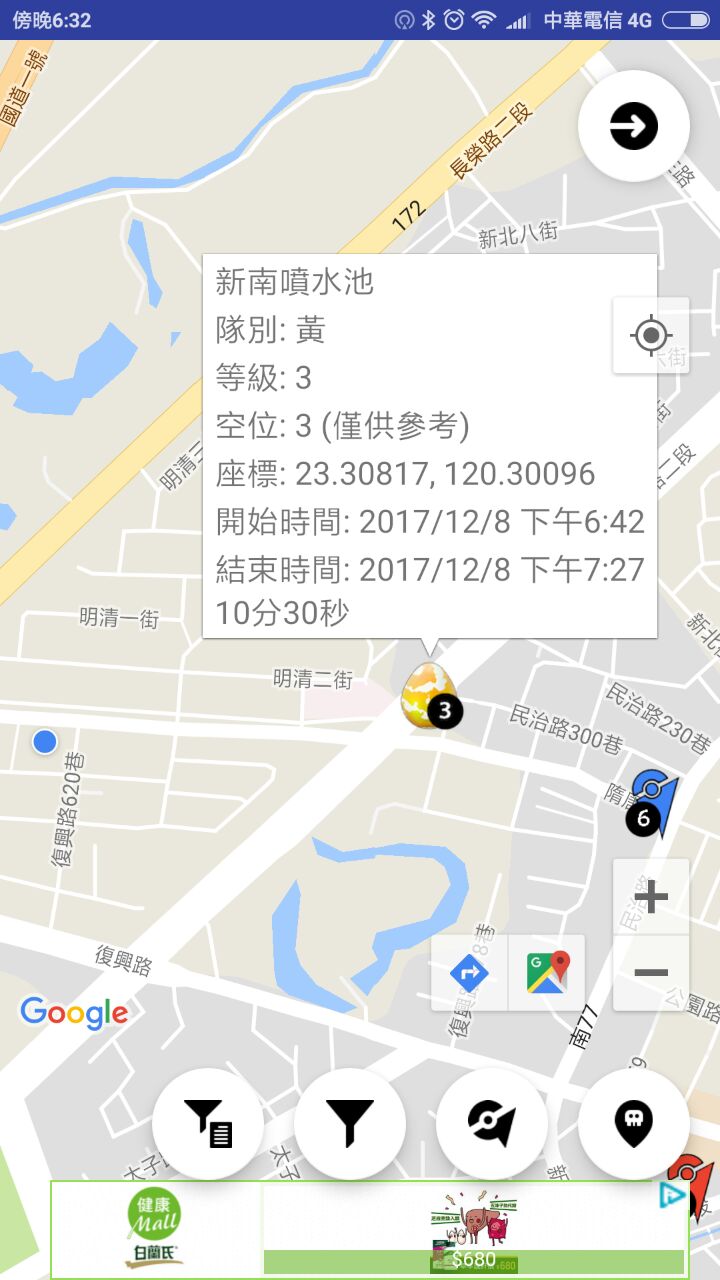Viewport: 720px width, 1280px height.
Task: Zoom out of the map
Action: point(651,972)
